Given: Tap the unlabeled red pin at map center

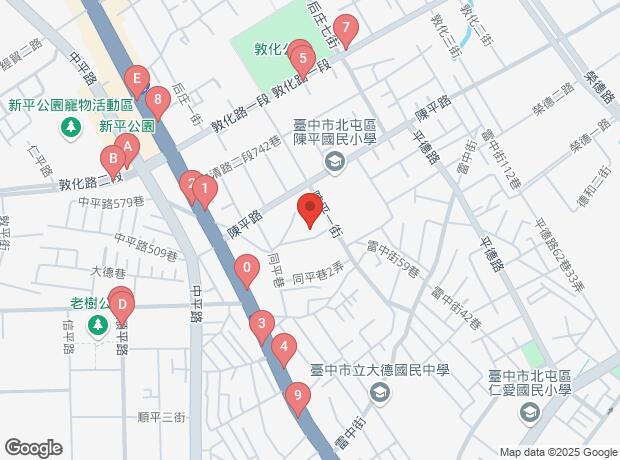Looking at the screenshot, I should [x=310, y=211].
